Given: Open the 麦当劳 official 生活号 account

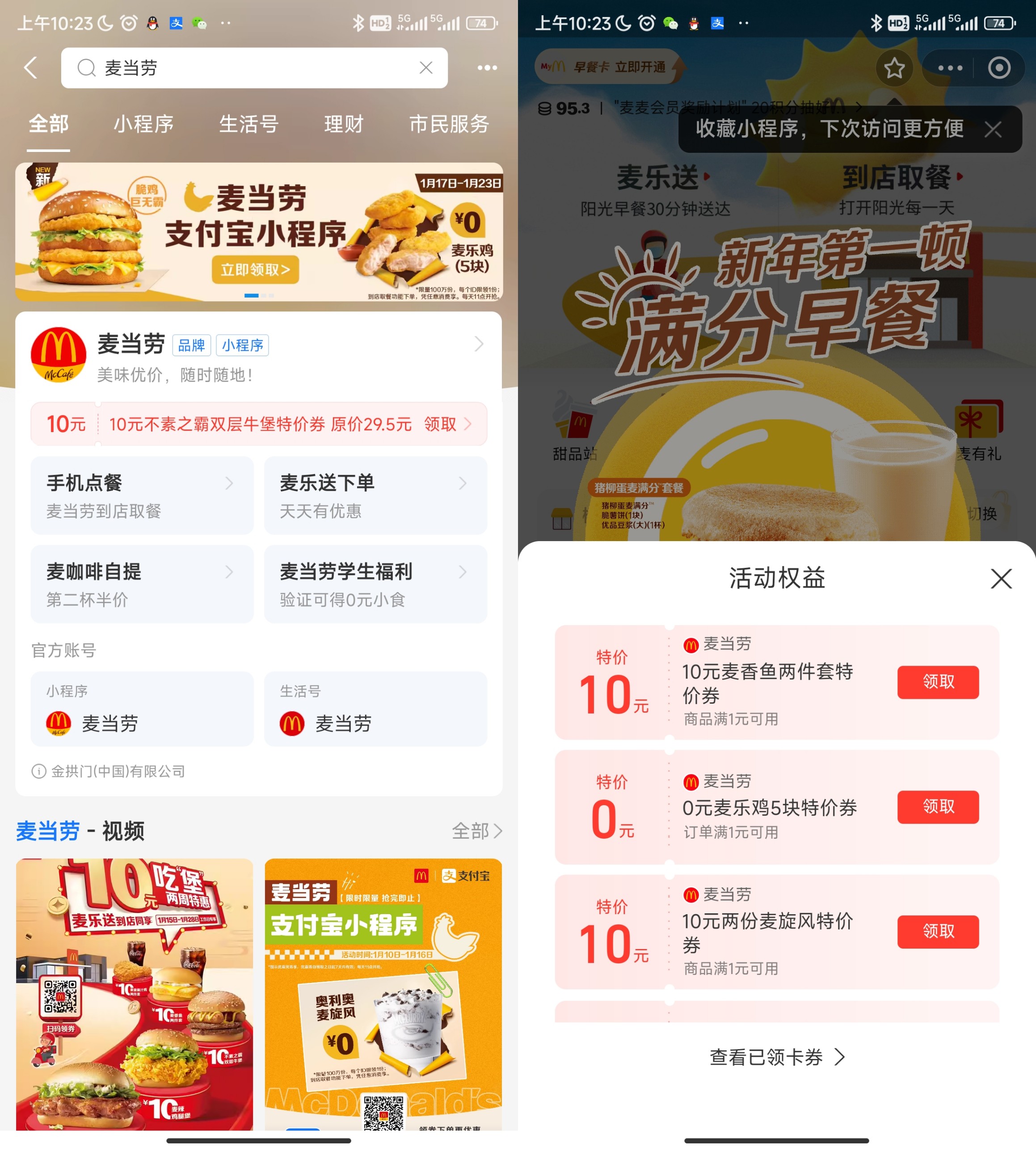Looking at the screenshot, I should coord(375,709).
